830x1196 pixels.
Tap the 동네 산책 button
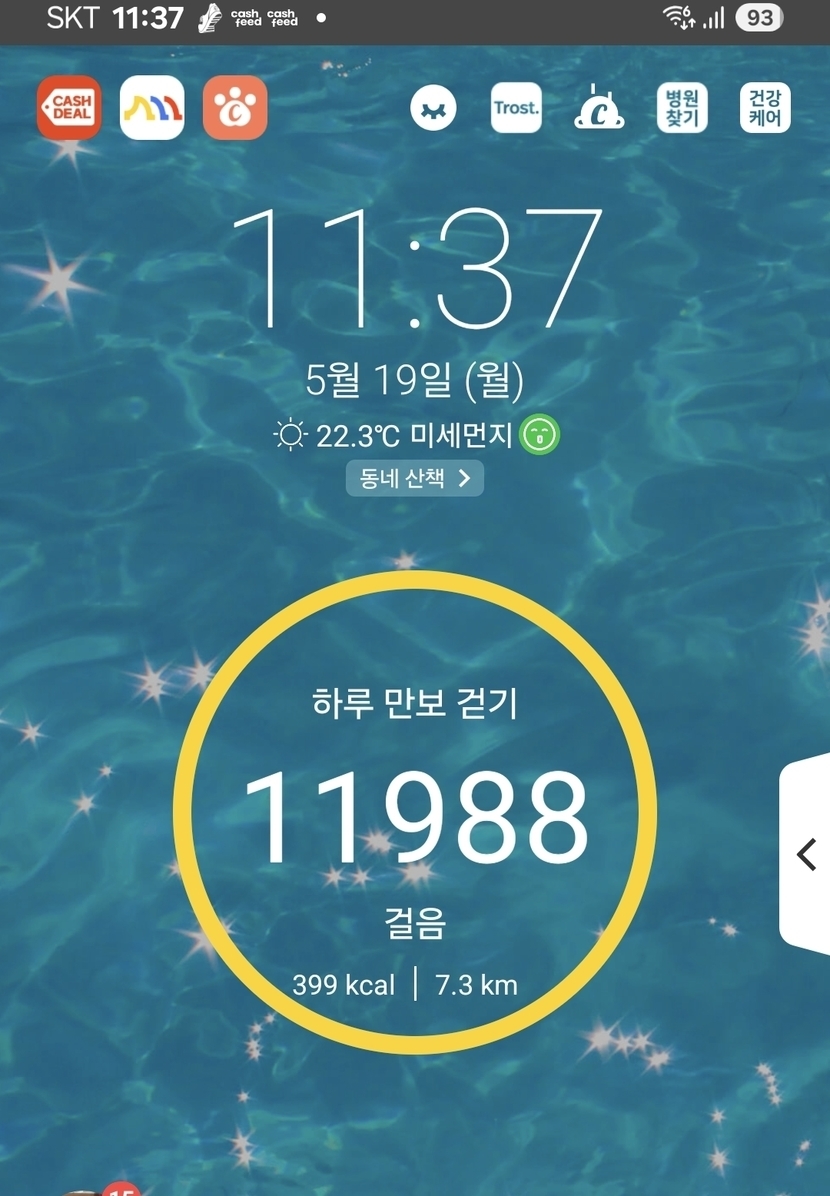(x=415, y=478)
